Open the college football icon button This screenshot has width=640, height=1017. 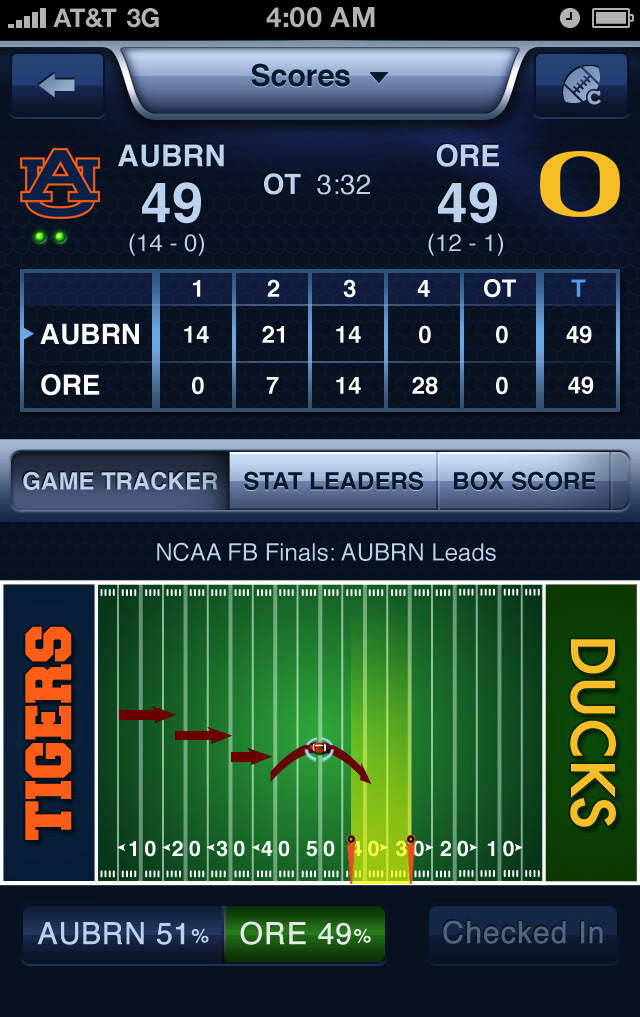pos(581,85)
